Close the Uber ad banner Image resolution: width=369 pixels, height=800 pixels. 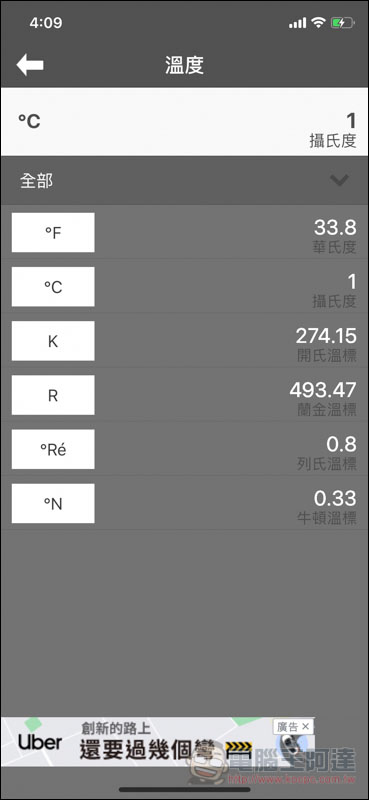(x=305, y=727)
